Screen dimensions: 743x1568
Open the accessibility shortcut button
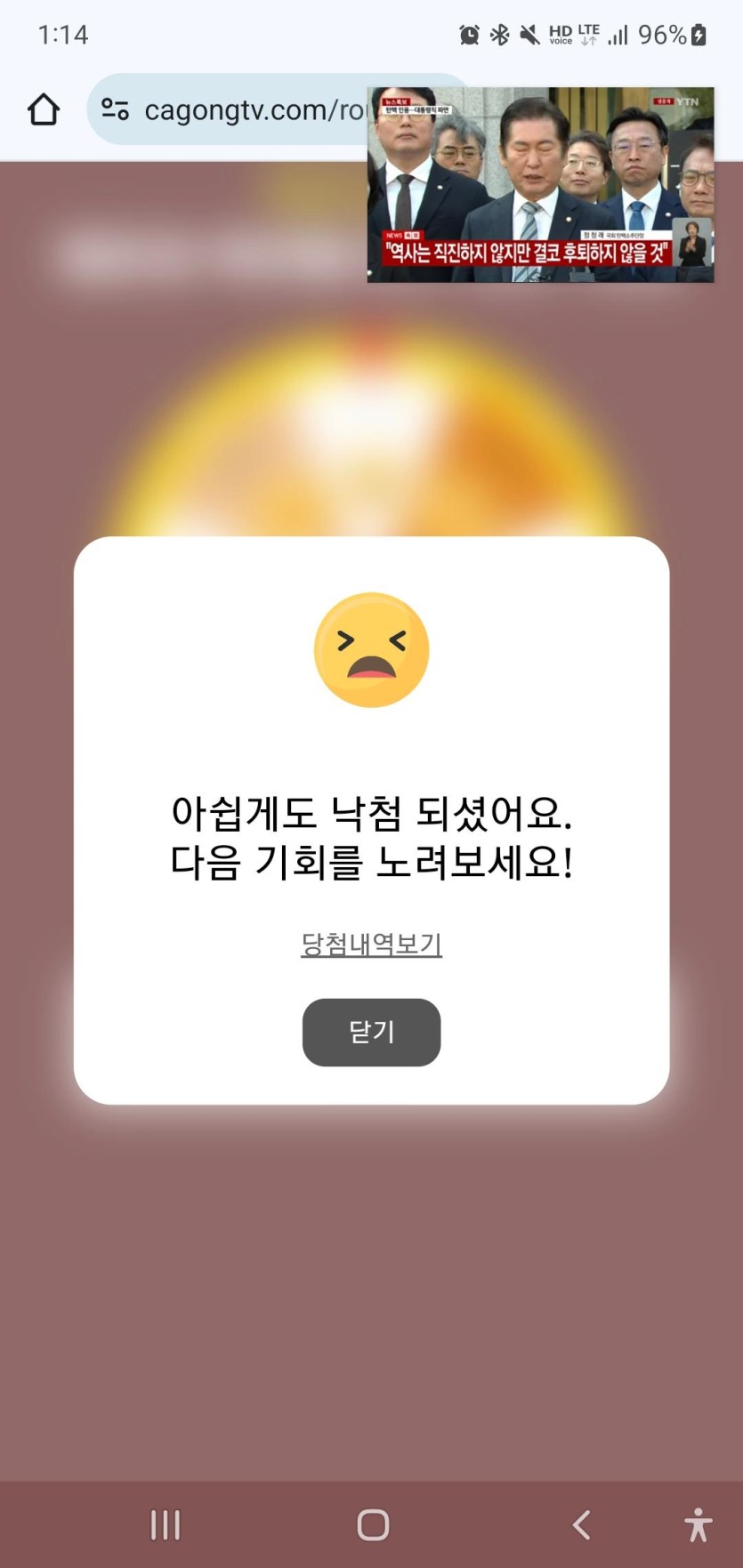click(x=698, y=1524)
